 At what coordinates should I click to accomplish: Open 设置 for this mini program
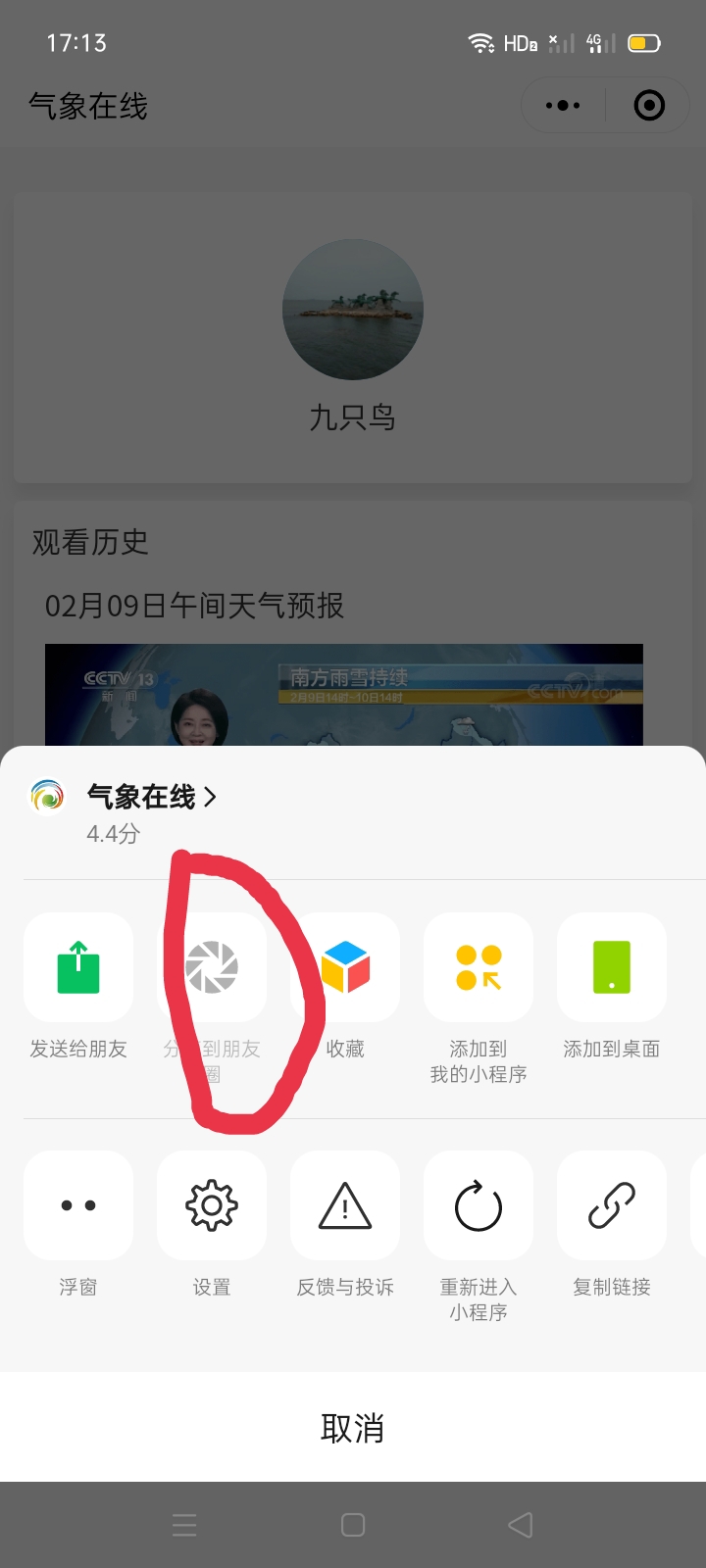[x=212, y=1205]
